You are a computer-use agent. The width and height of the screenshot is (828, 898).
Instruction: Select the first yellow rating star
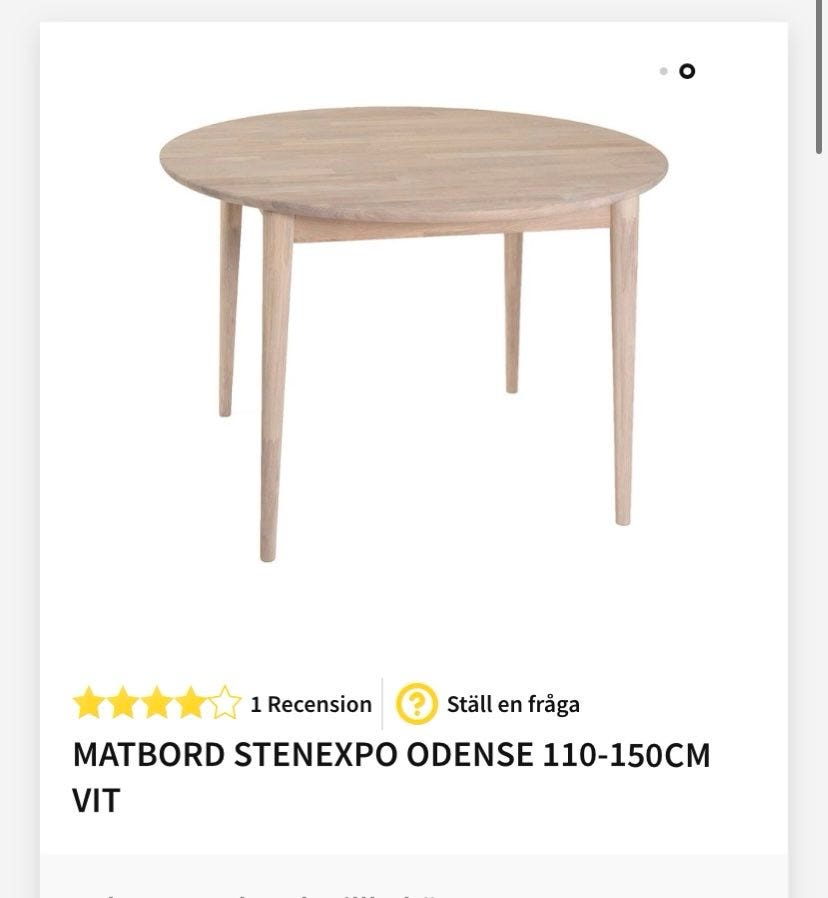pos(89,704)
